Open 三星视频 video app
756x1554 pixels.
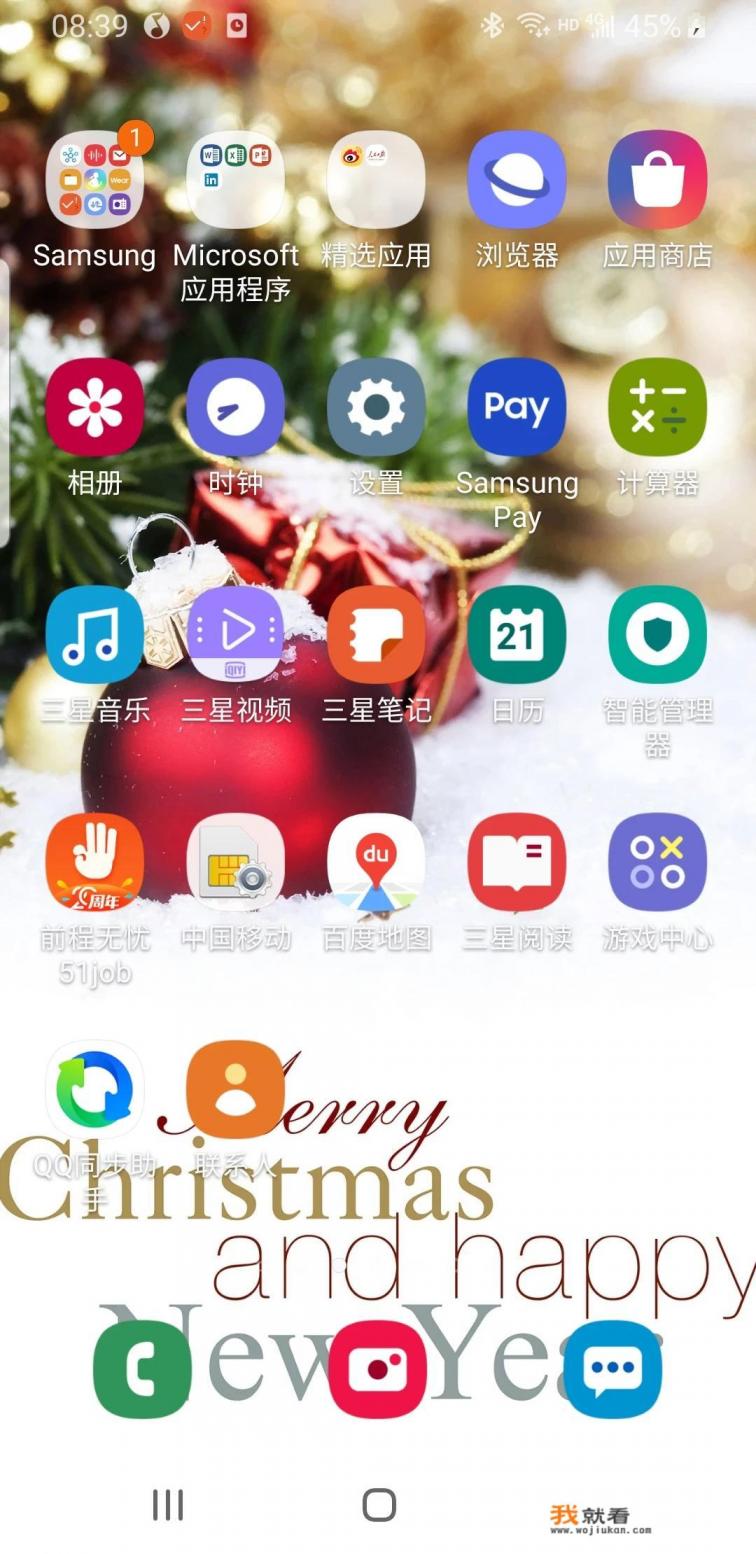point(235,635)
